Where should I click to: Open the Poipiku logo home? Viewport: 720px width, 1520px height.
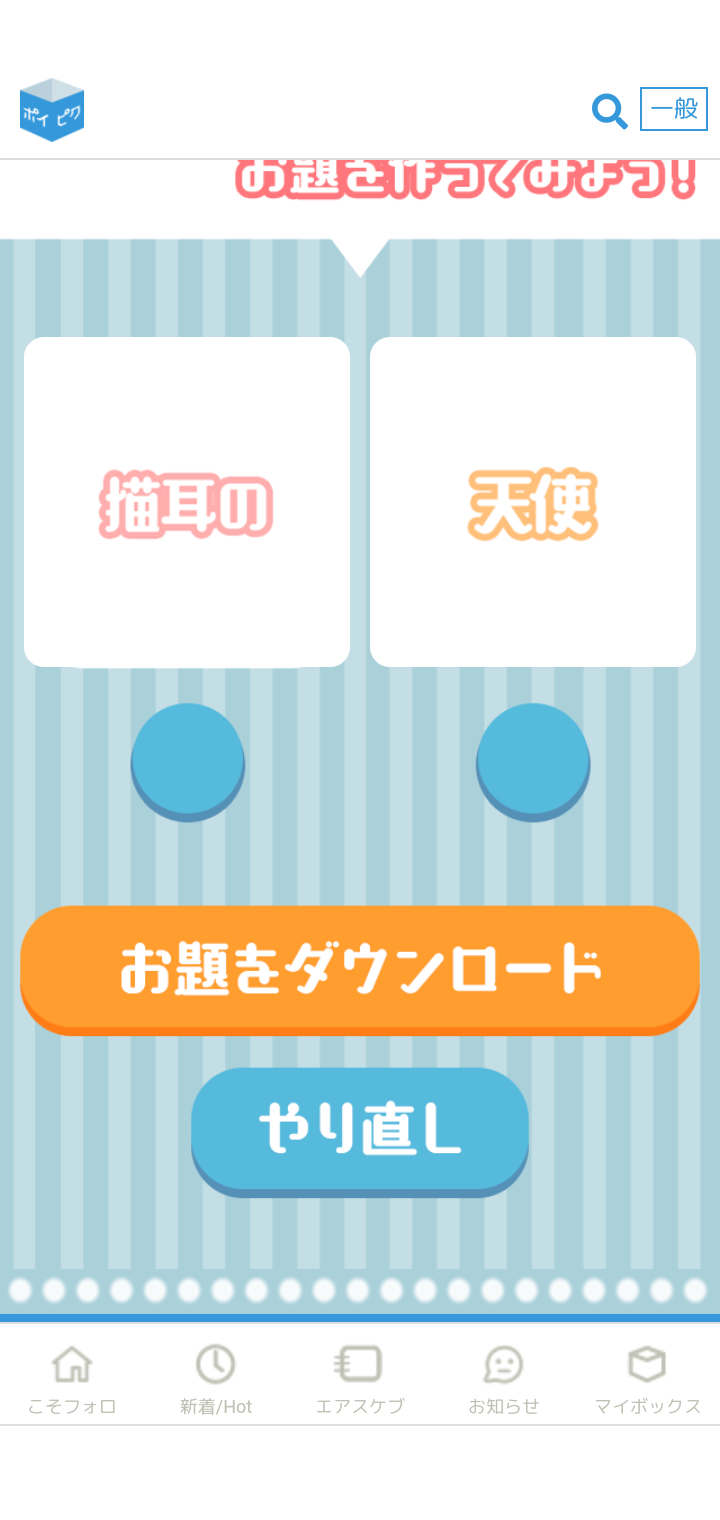52,110
